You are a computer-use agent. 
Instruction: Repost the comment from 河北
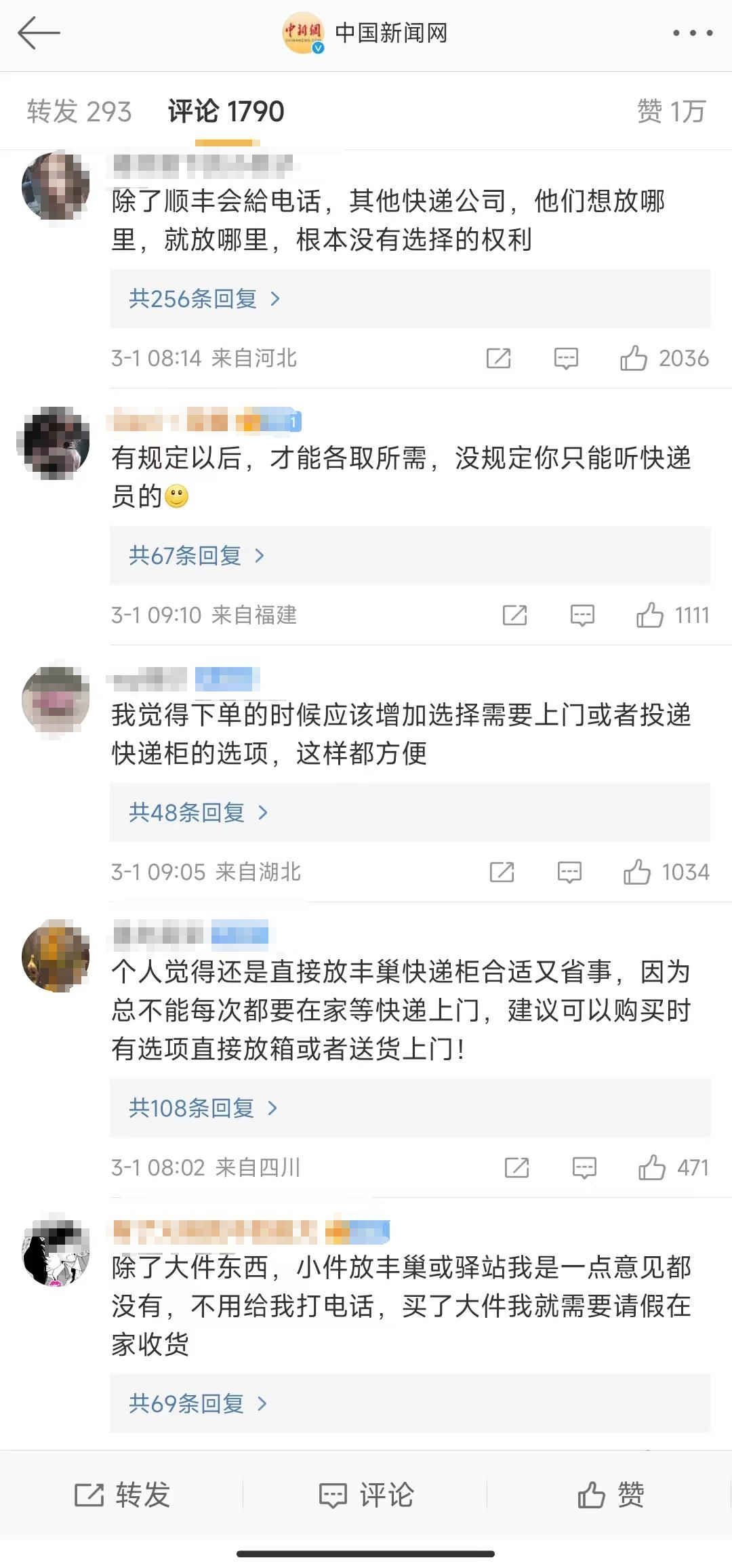click(498, 359)
